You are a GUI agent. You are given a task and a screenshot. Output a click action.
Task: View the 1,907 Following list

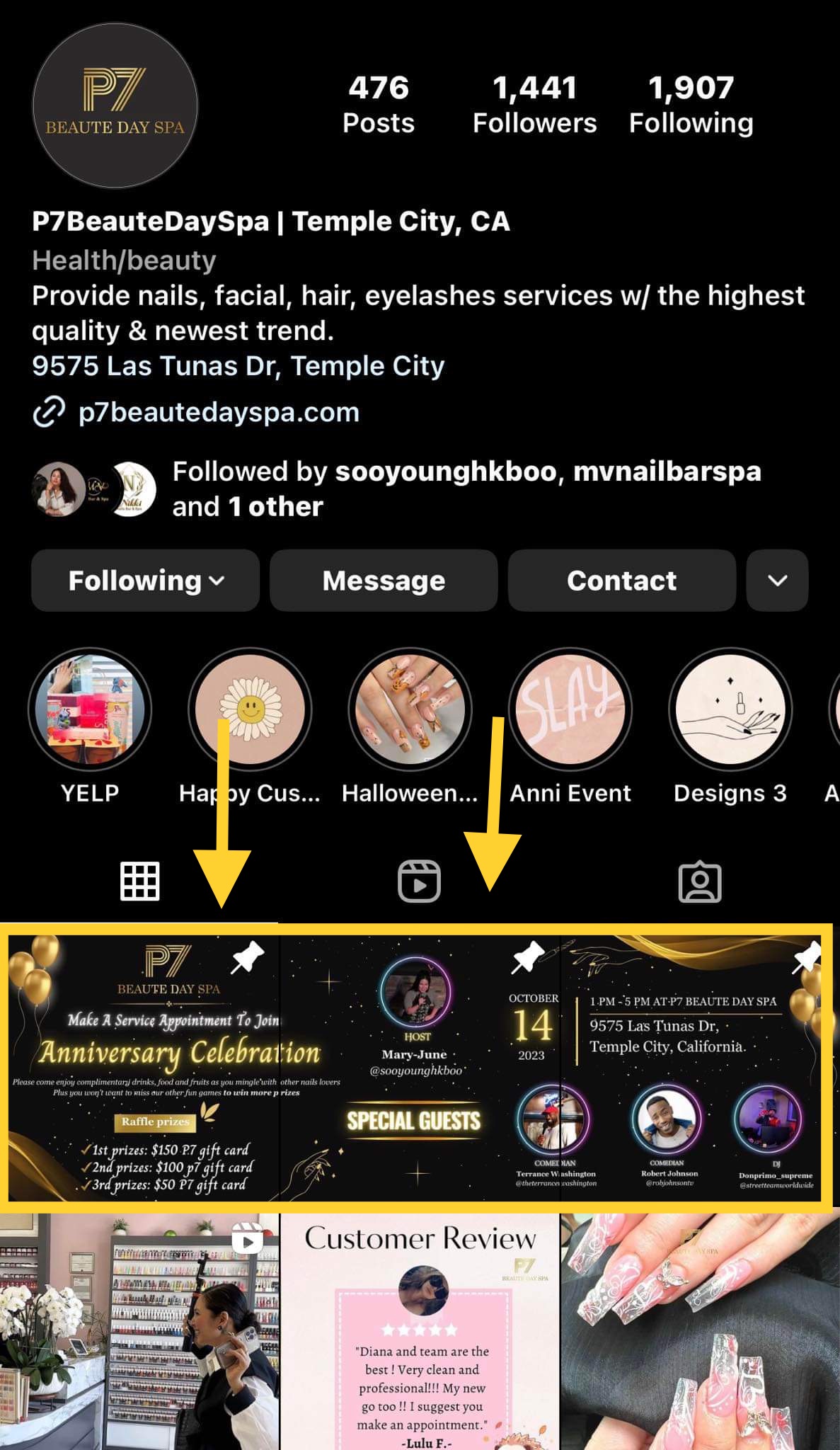(691, 105)
